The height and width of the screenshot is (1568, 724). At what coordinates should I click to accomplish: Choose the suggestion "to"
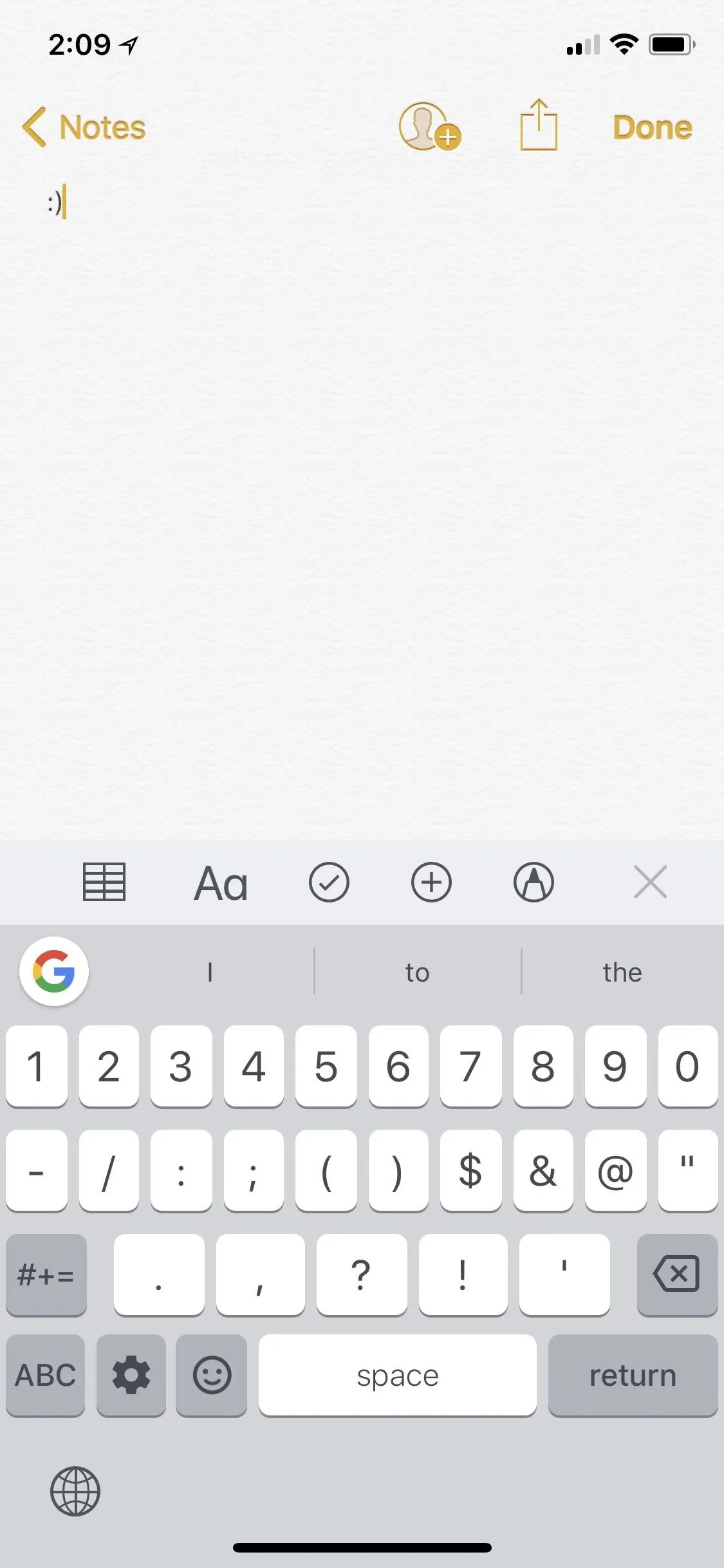point(417,972)
